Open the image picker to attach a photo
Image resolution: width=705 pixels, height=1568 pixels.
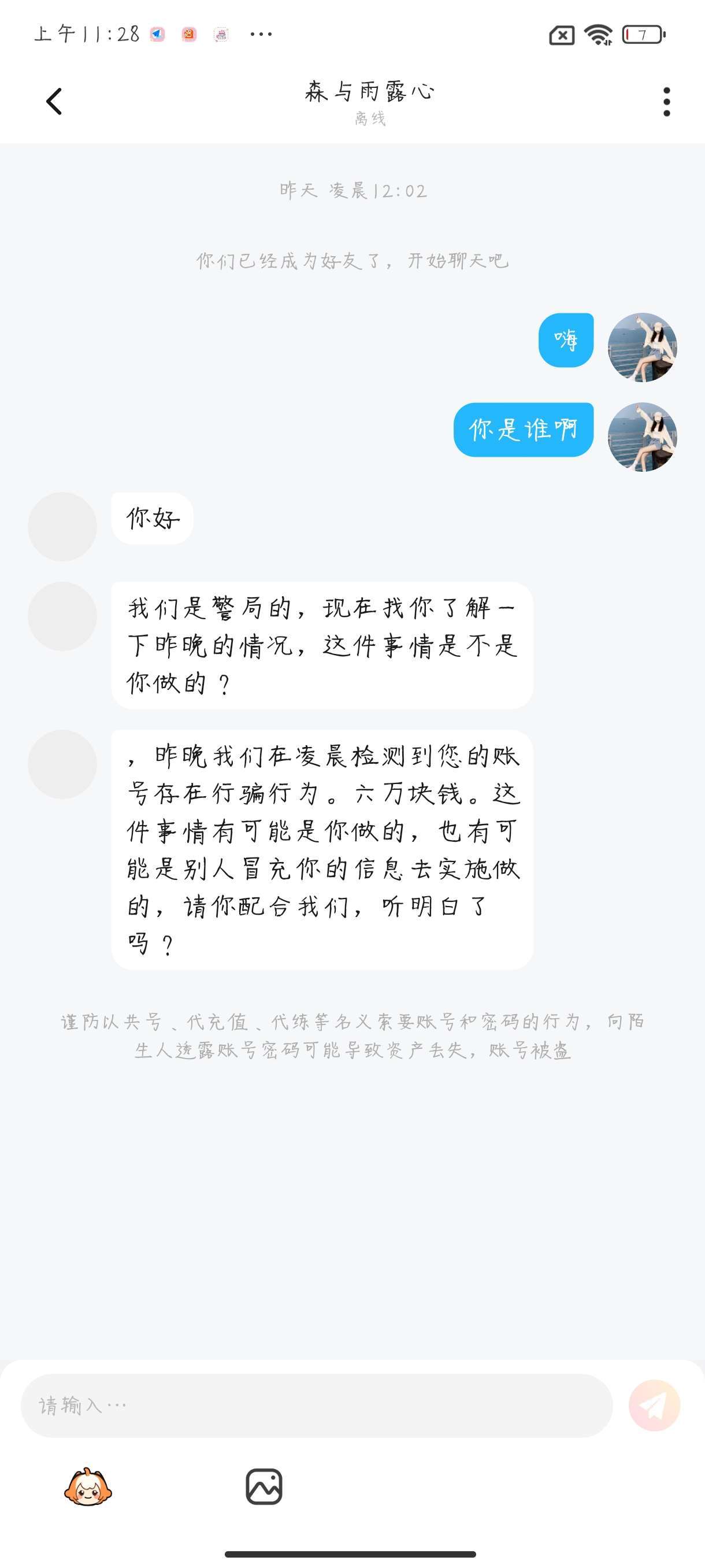coord(264,1486)
